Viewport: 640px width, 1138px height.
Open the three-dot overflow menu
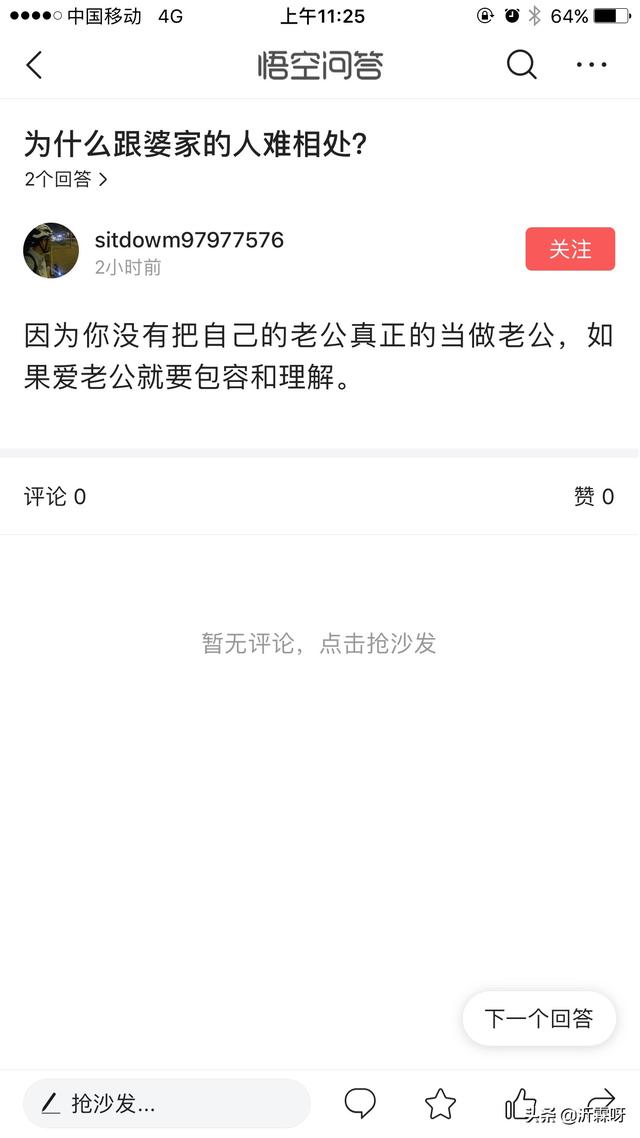pyautogui.click(x=591, y=65)
